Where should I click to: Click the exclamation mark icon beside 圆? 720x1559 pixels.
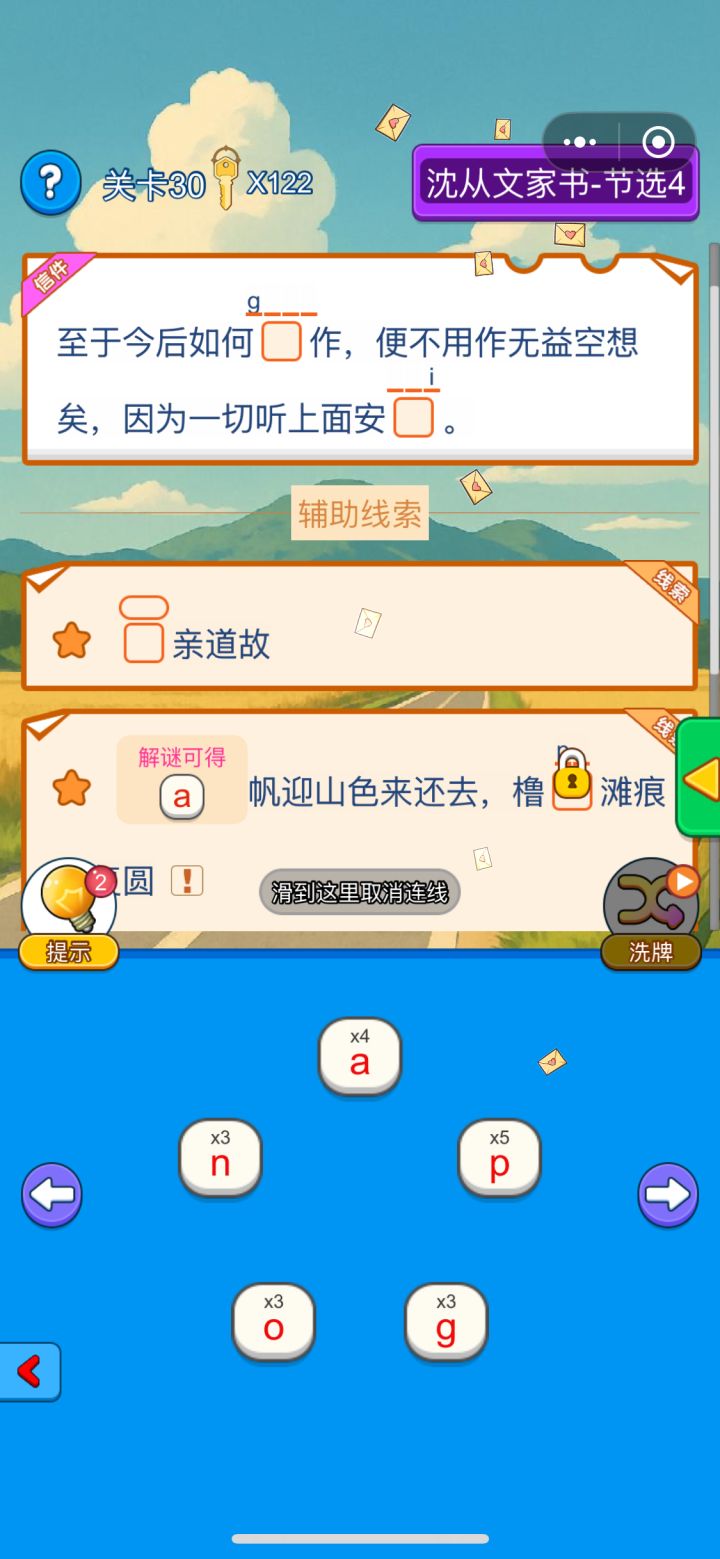[x=186, y=879]
